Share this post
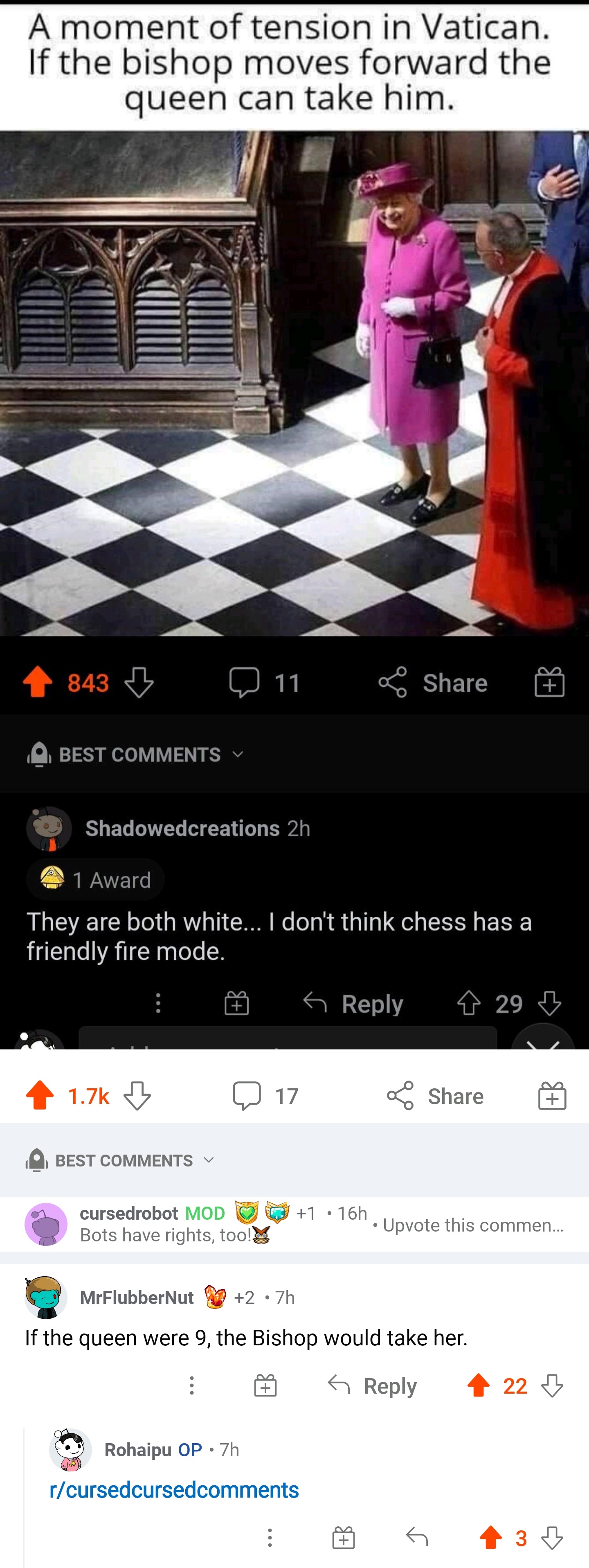 [436, 1096]
